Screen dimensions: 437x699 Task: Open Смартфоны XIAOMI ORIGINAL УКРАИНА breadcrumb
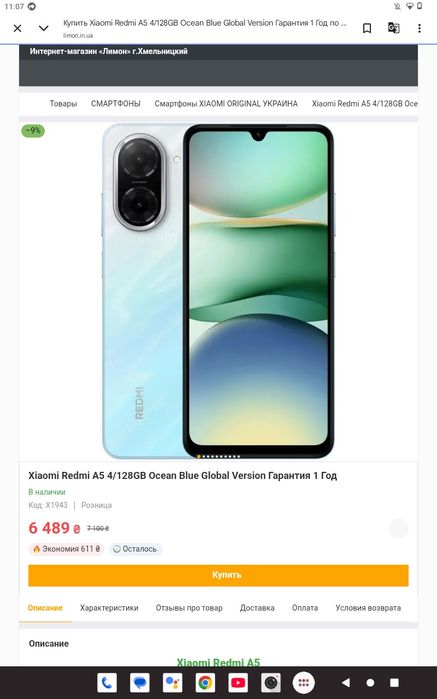coord(226,103)
